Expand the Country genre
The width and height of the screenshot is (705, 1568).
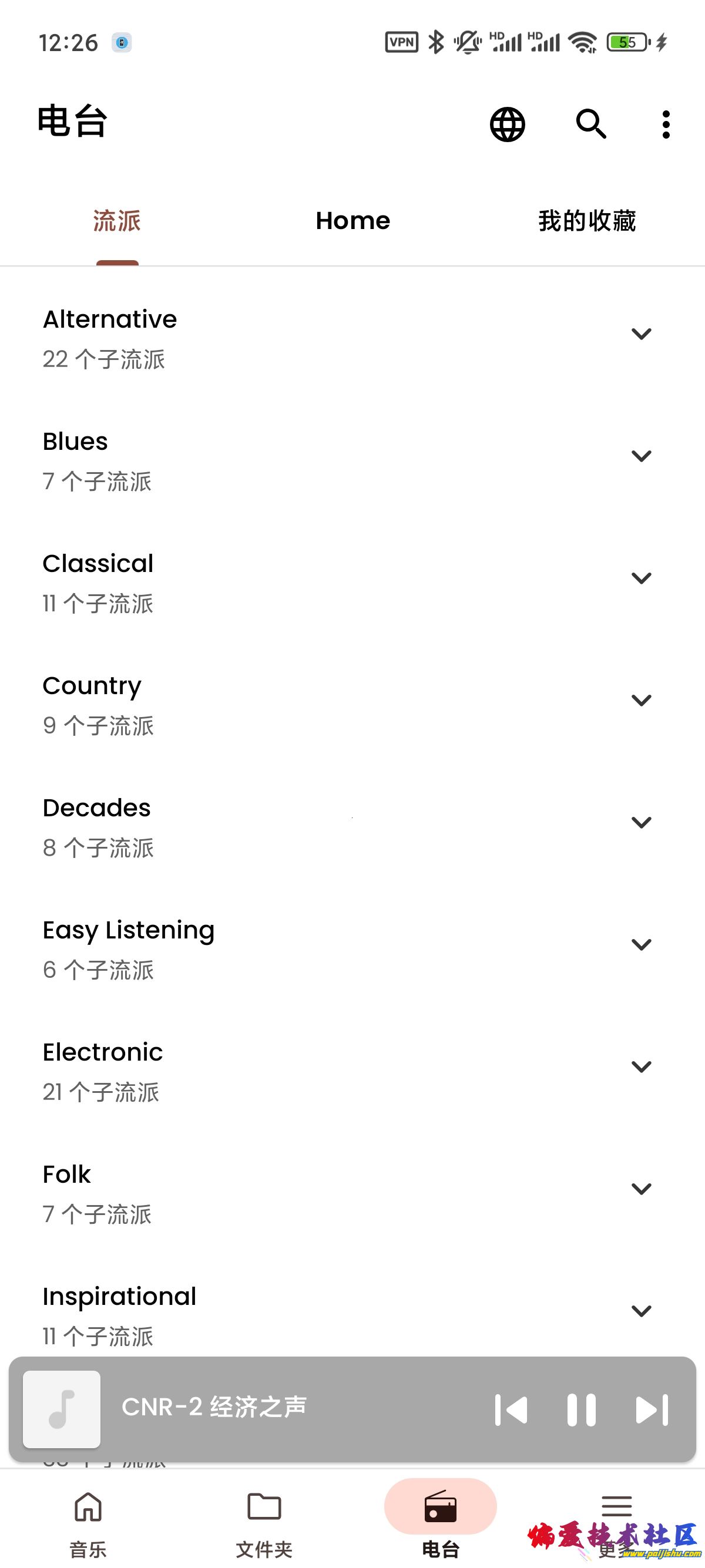pos(641,700)
